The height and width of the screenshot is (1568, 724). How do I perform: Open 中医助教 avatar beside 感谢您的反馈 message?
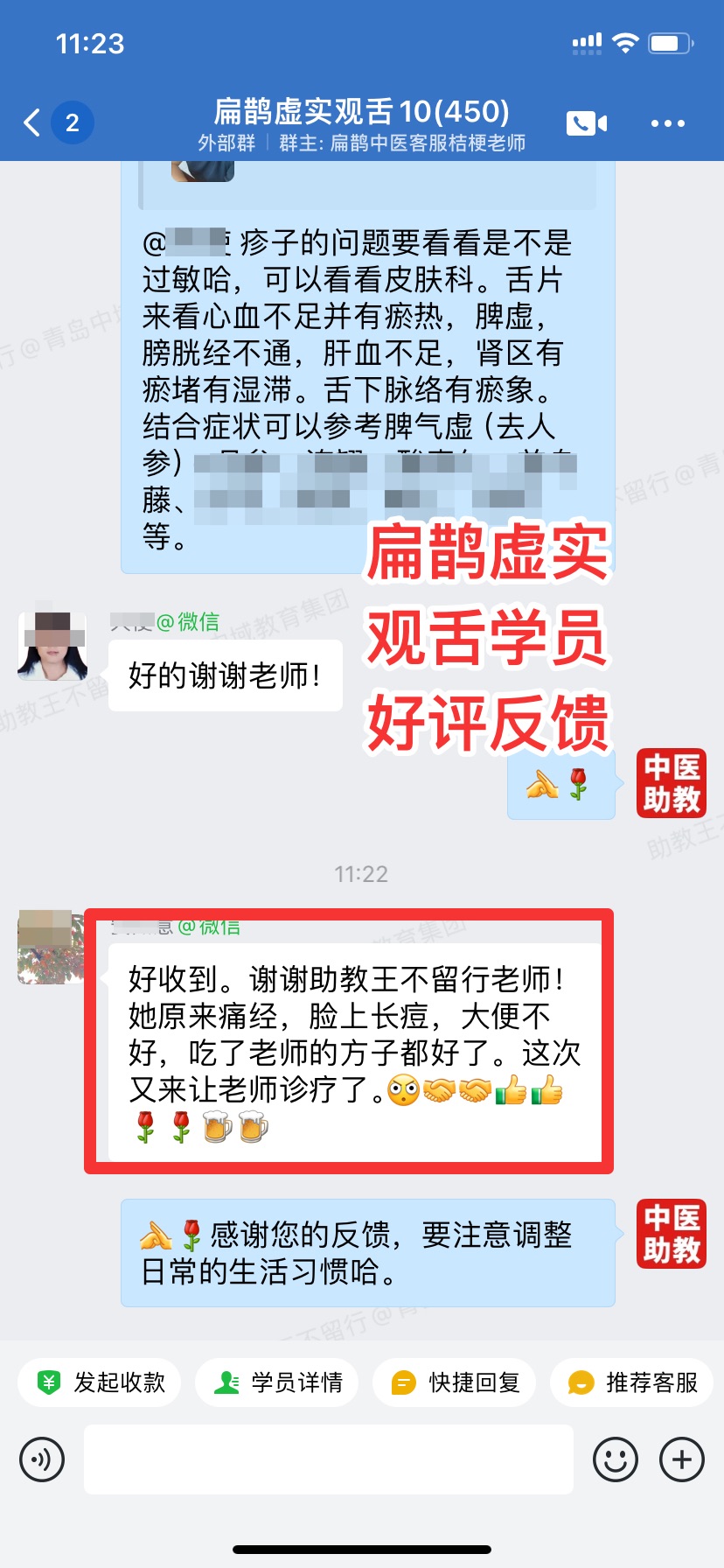click(x=671, y=1234)
